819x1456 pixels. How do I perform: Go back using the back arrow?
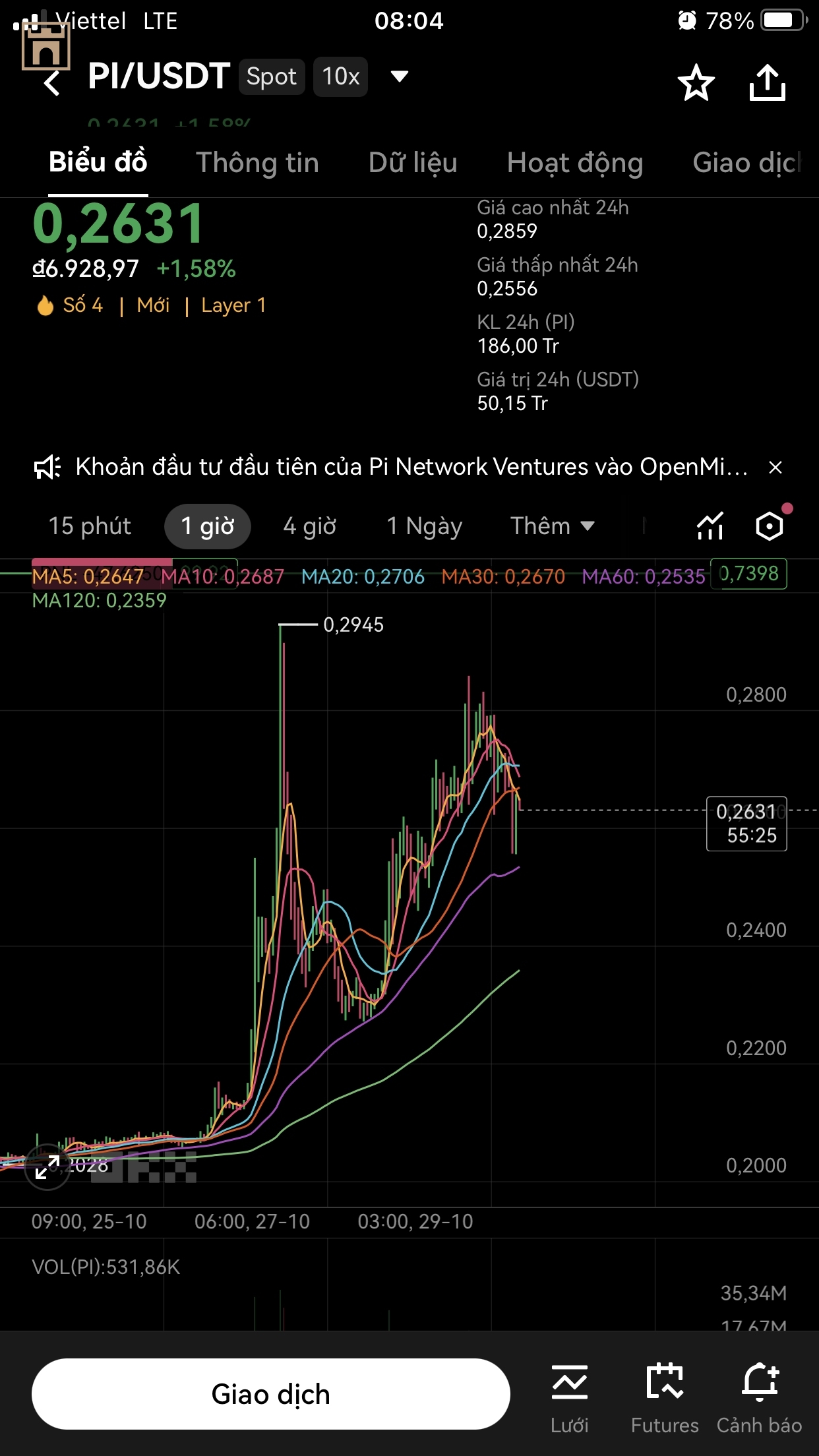pos(51,83)
